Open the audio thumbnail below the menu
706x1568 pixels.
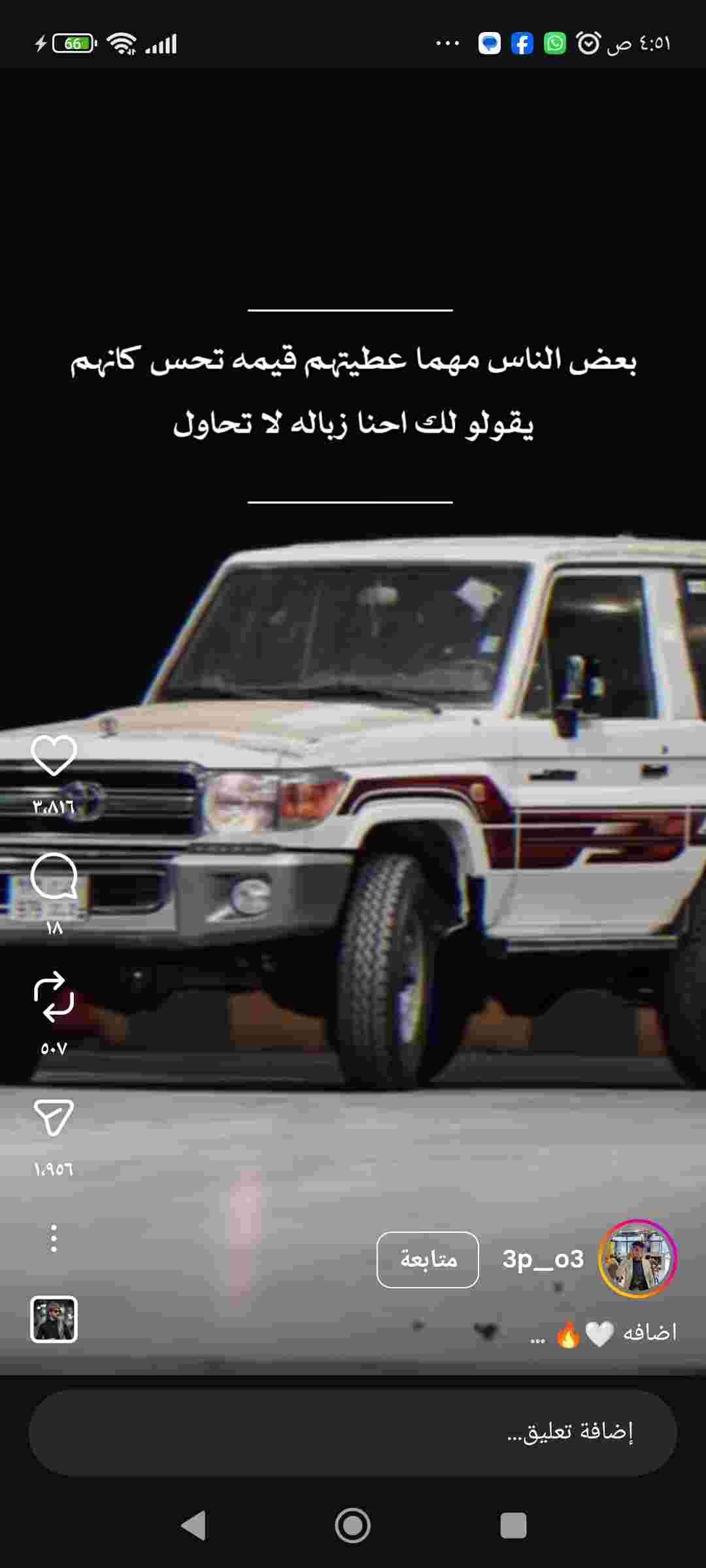point(54,1319)
